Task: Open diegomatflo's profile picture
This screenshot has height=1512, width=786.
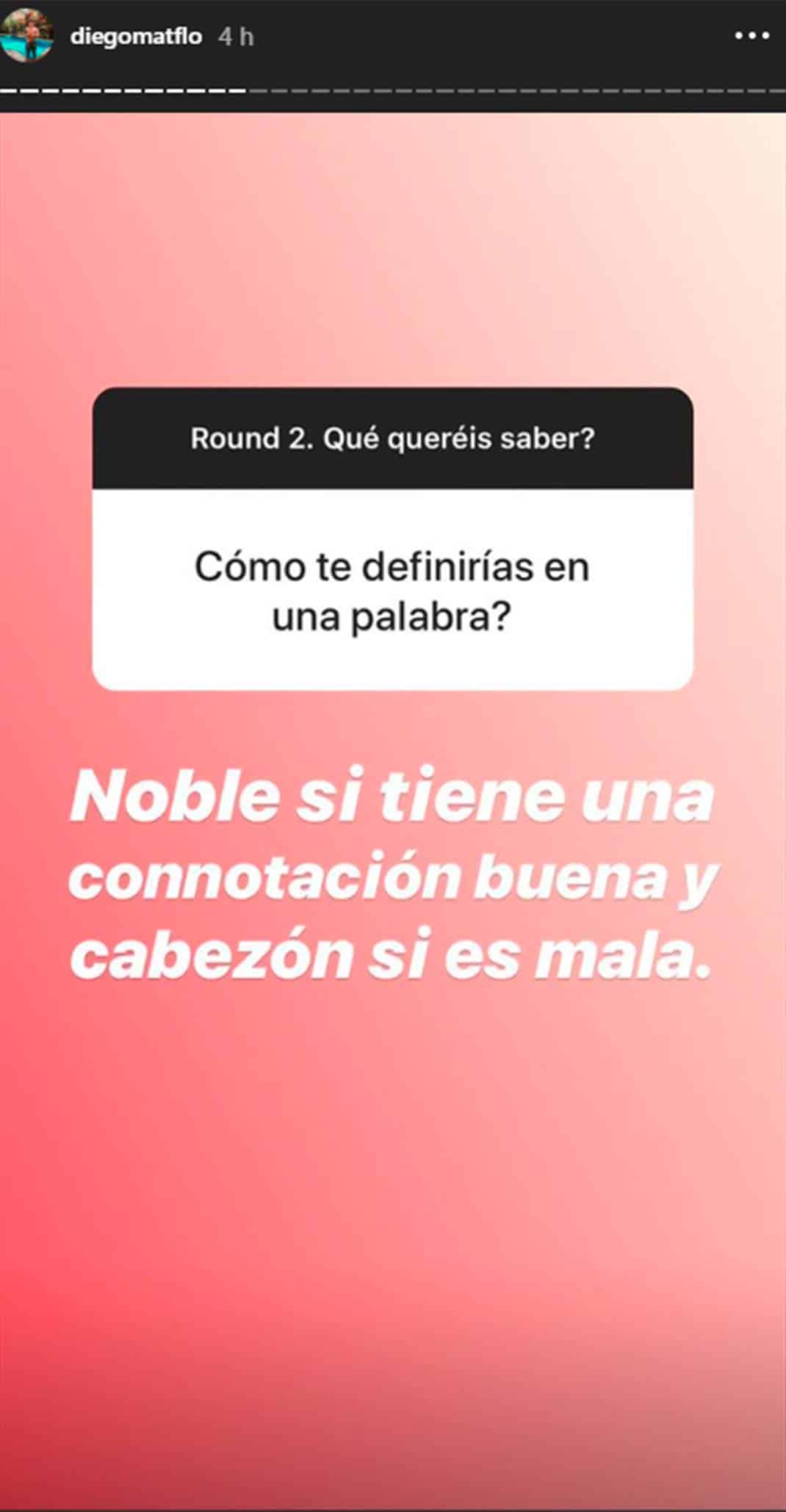Action: tap(26, 35)
